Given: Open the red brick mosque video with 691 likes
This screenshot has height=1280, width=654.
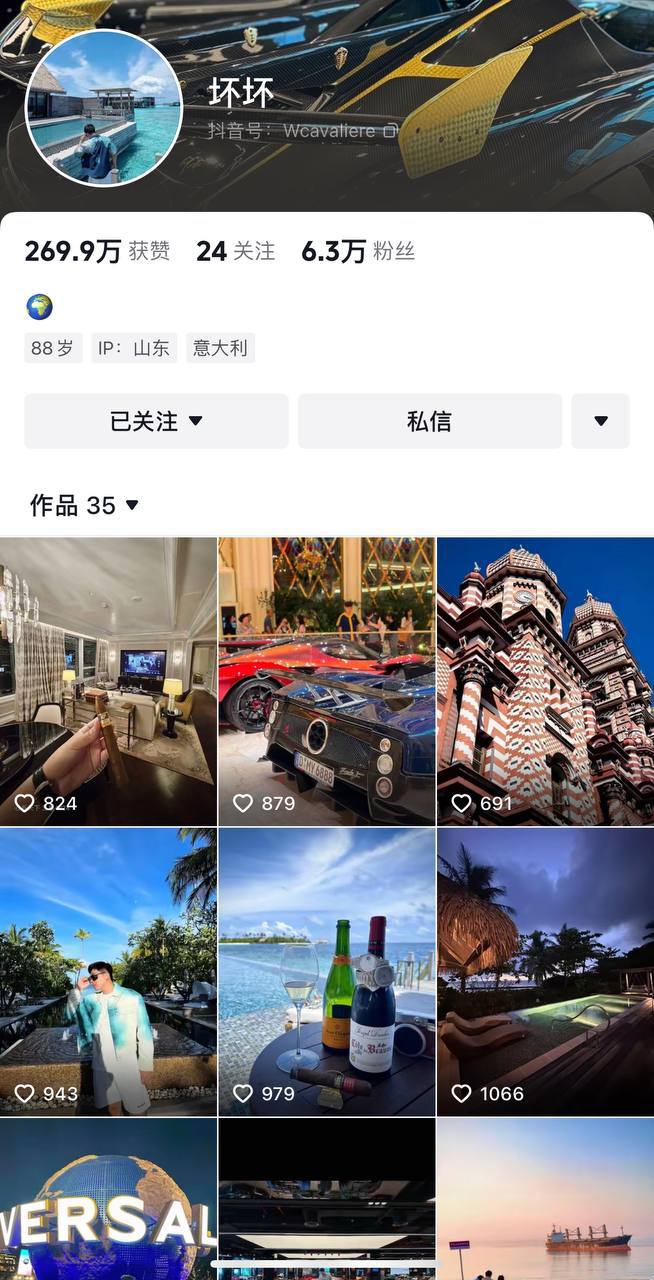Looking at the screenshot, I should (545, 680).
